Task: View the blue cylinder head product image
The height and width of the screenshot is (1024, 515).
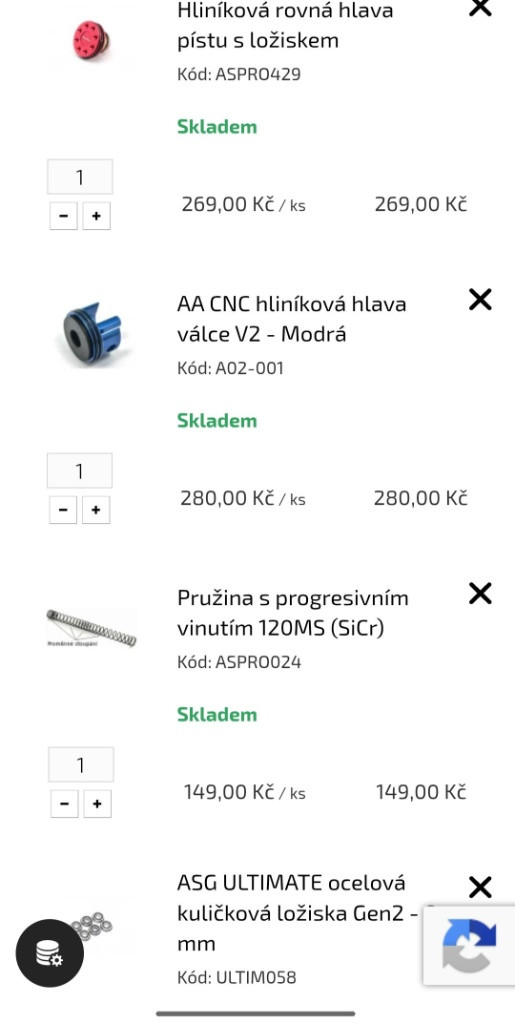Action: [x=91, y=334]
